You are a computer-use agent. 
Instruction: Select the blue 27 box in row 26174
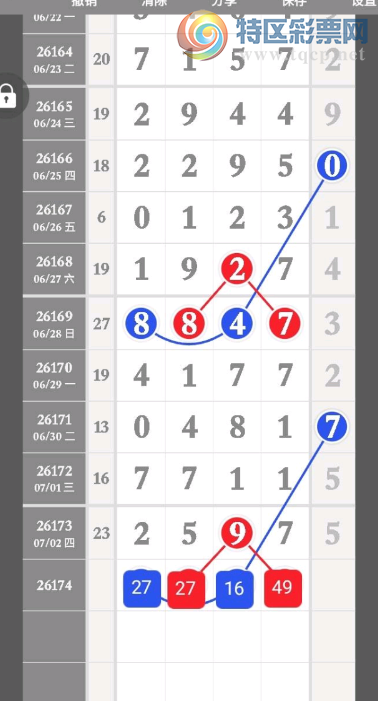click(x=142, y=588)
